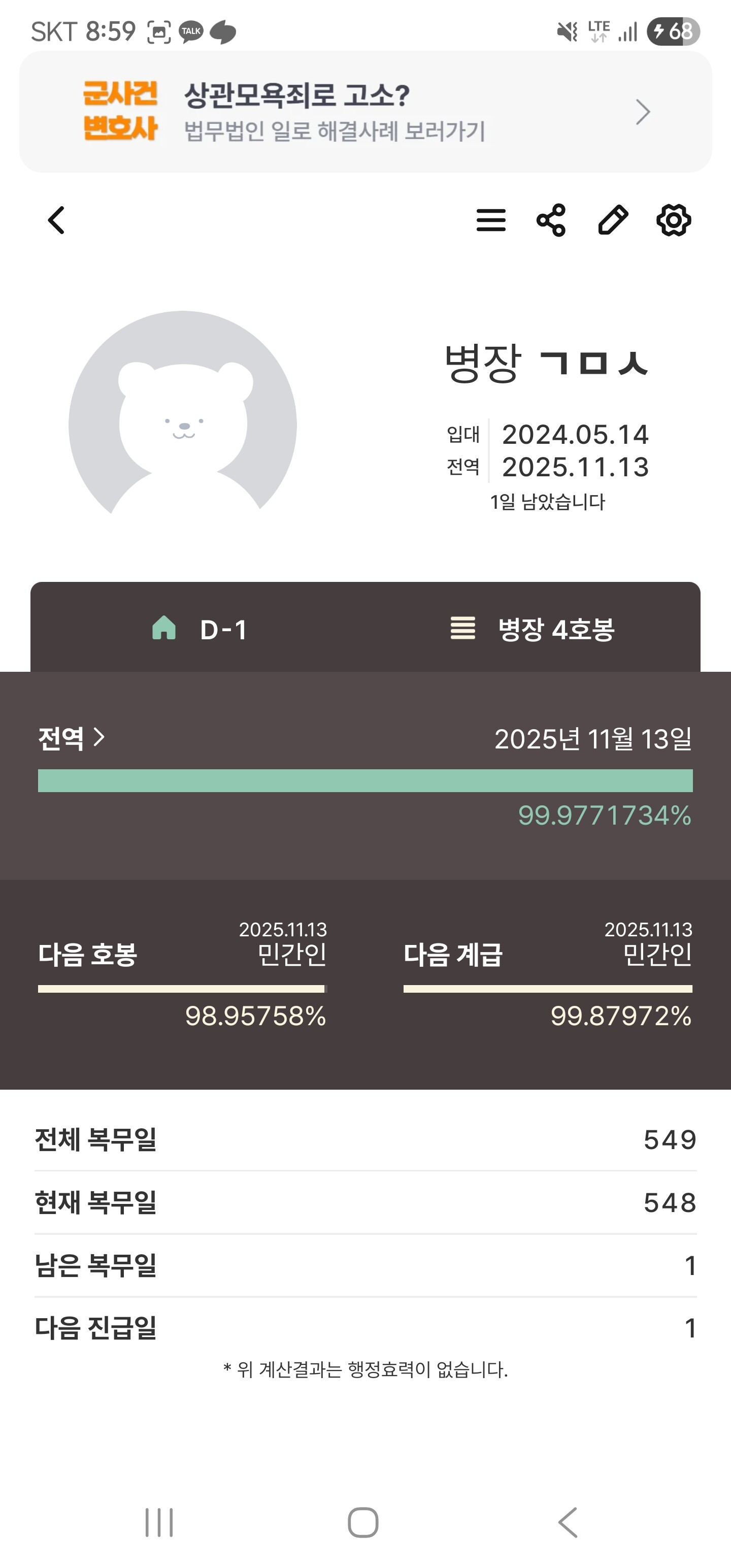Tap the bear profile picture
The image size is (731, 1568).
pos(183,420)
